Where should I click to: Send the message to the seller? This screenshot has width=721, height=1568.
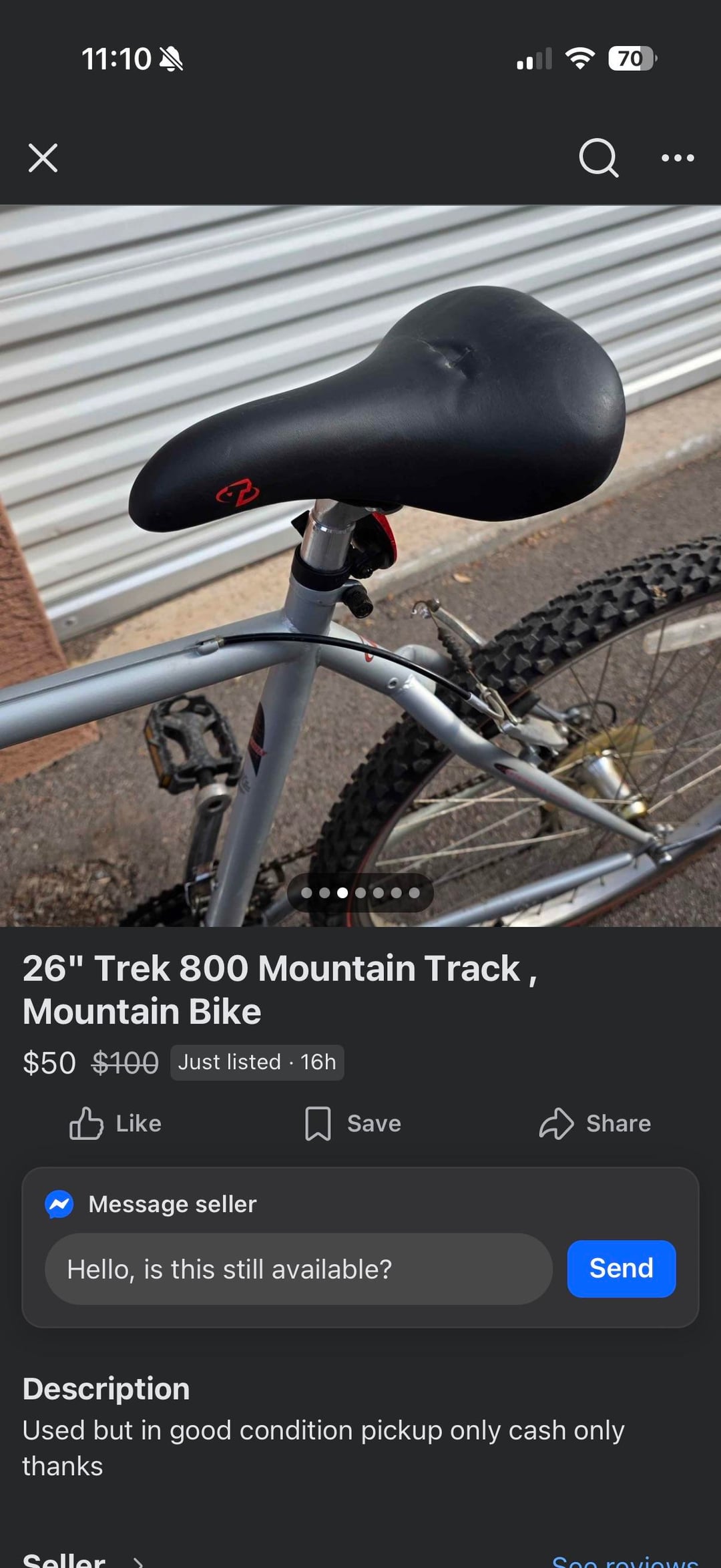click(621, 1268)
